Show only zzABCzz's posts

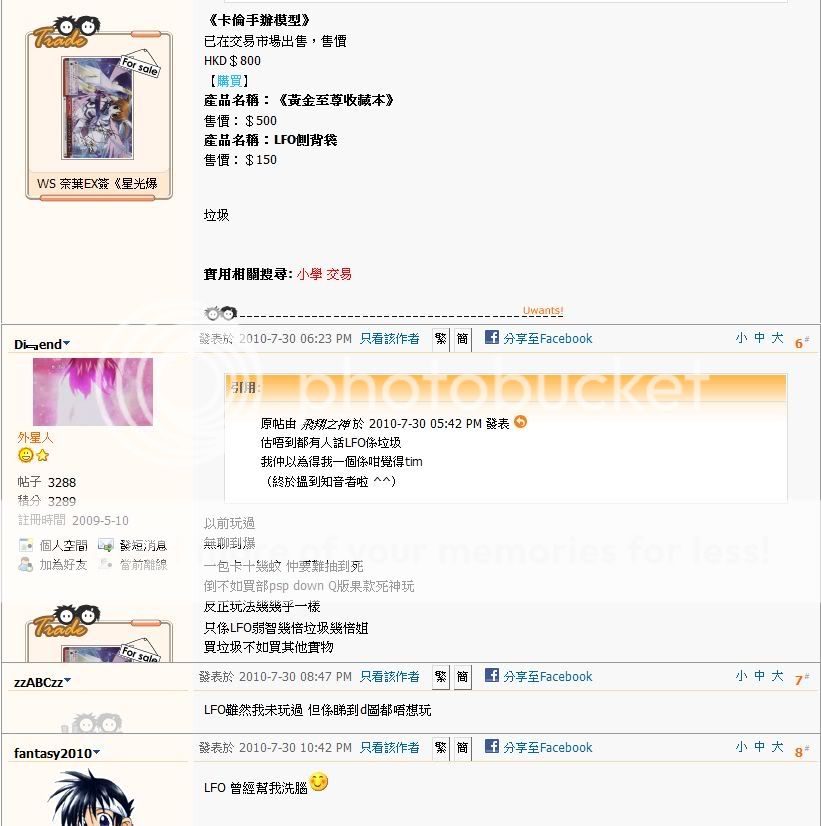[390, 677]
